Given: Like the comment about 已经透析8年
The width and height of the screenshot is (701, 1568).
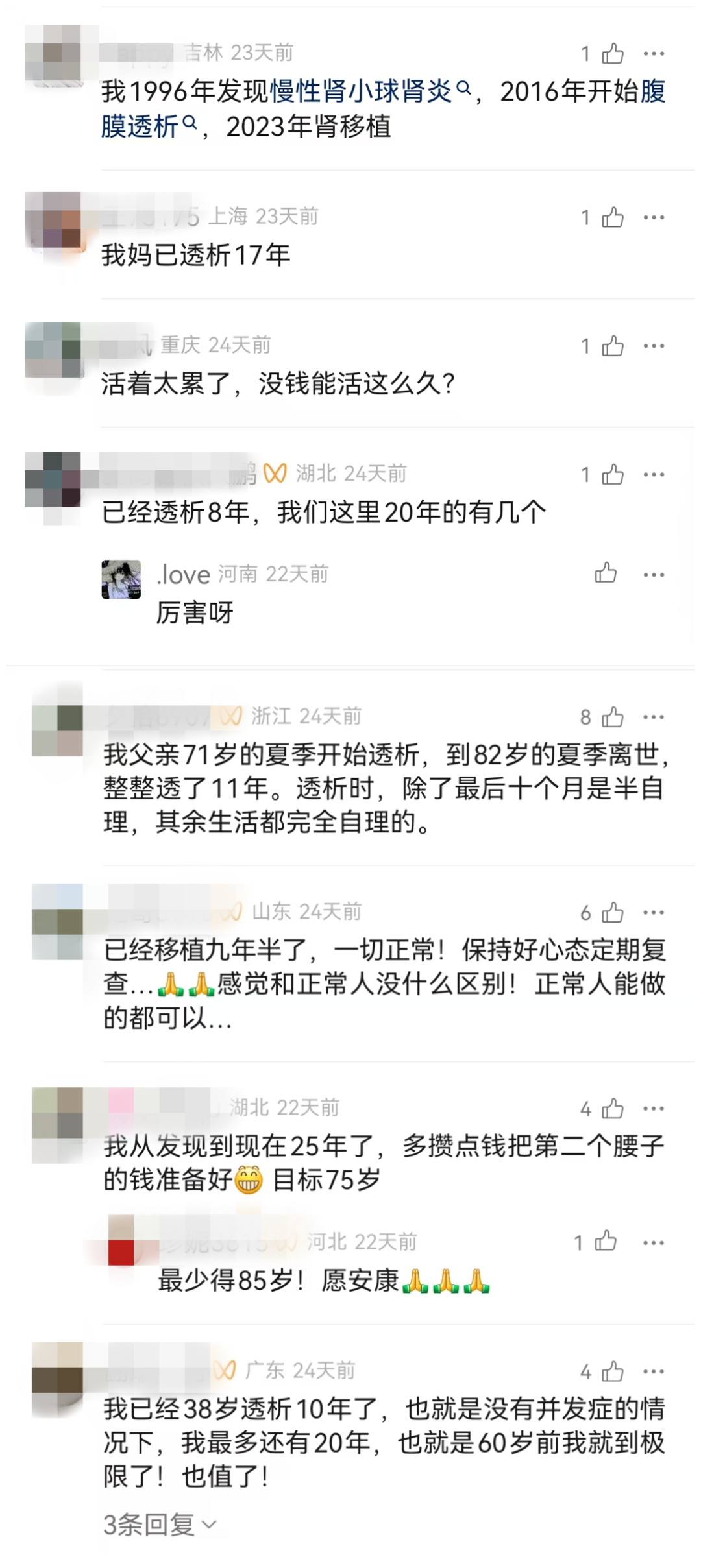Looking at the screenshot, I should point(612,476).
